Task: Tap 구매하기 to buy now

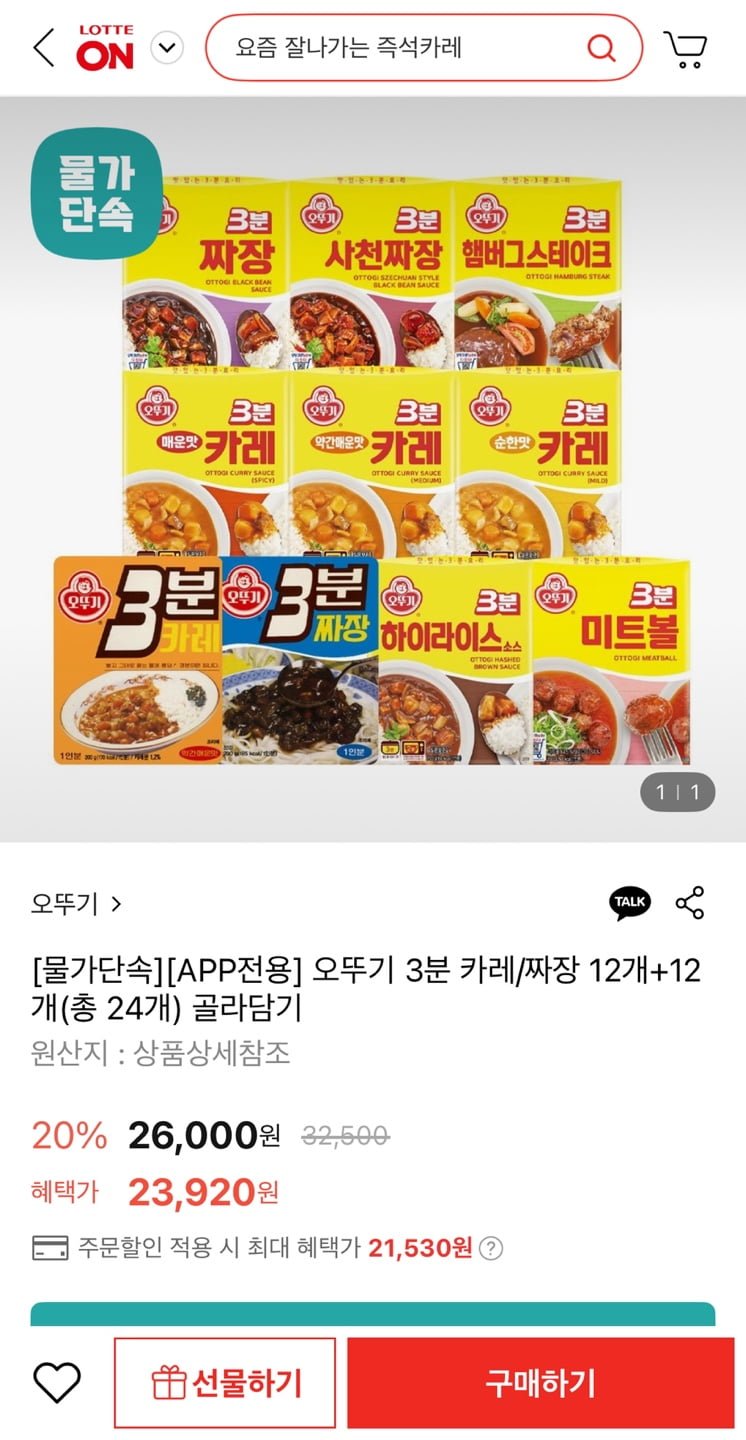Action: coord(540,1383)
